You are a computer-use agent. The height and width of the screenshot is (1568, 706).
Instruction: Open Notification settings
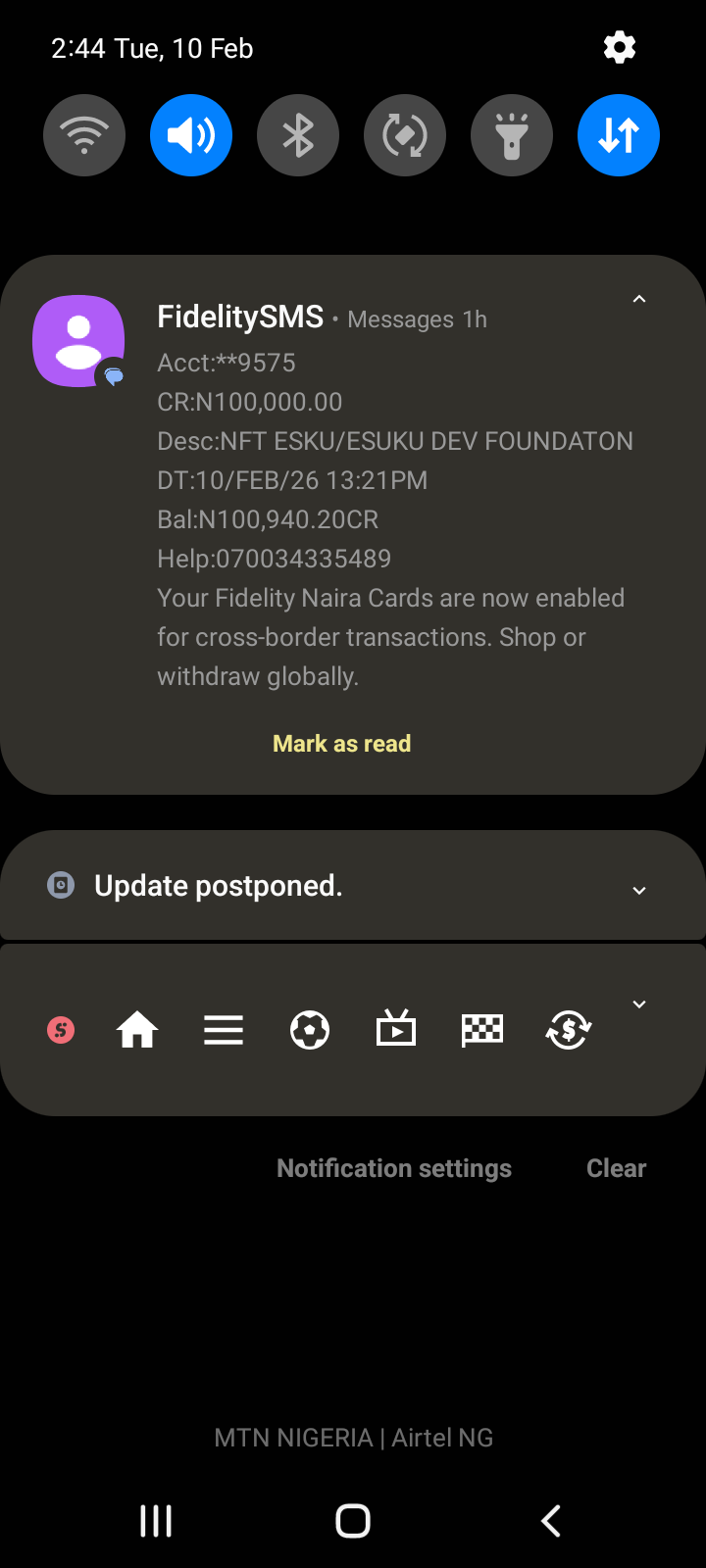pos(394,1168)
